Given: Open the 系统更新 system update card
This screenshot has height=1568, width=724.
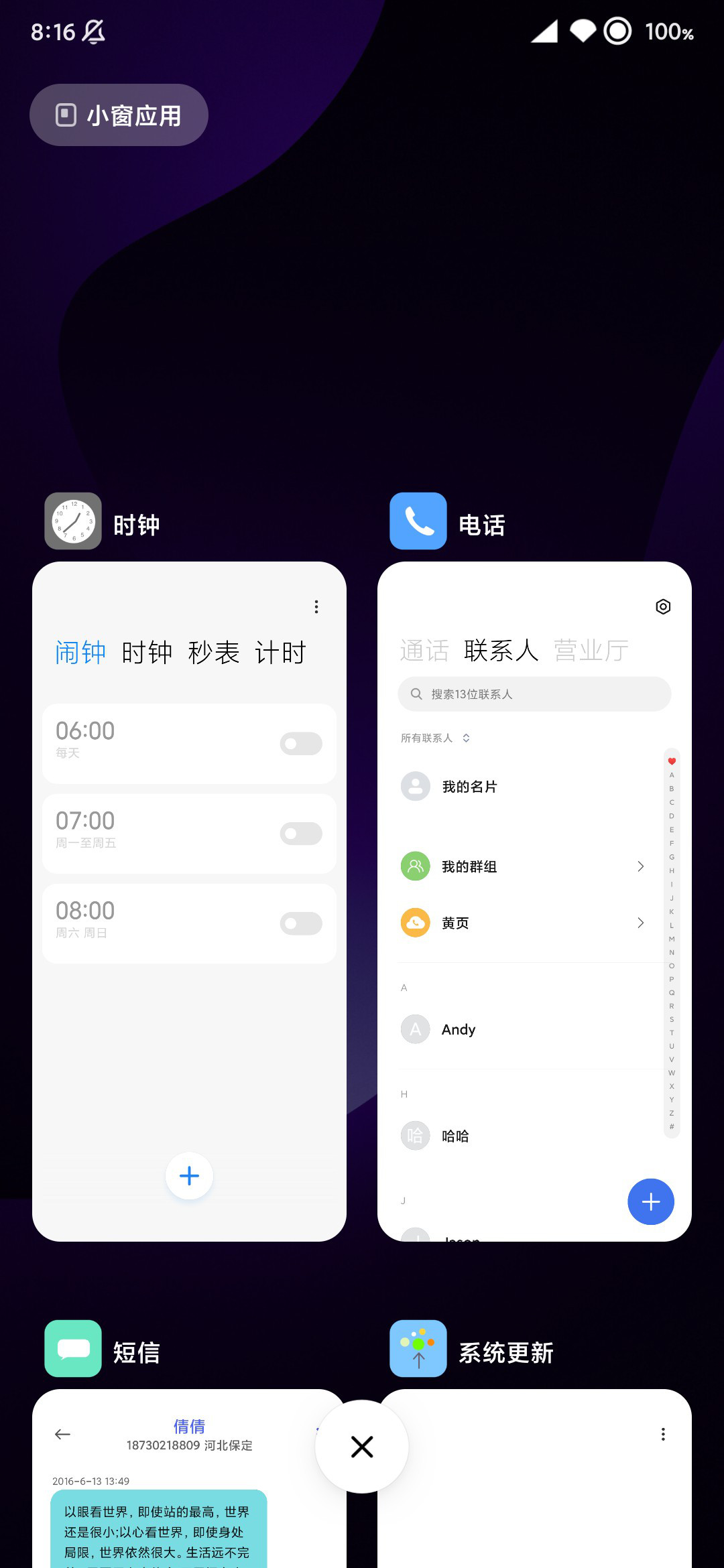Looking at the screenshot, I should tap(534, 1478).
